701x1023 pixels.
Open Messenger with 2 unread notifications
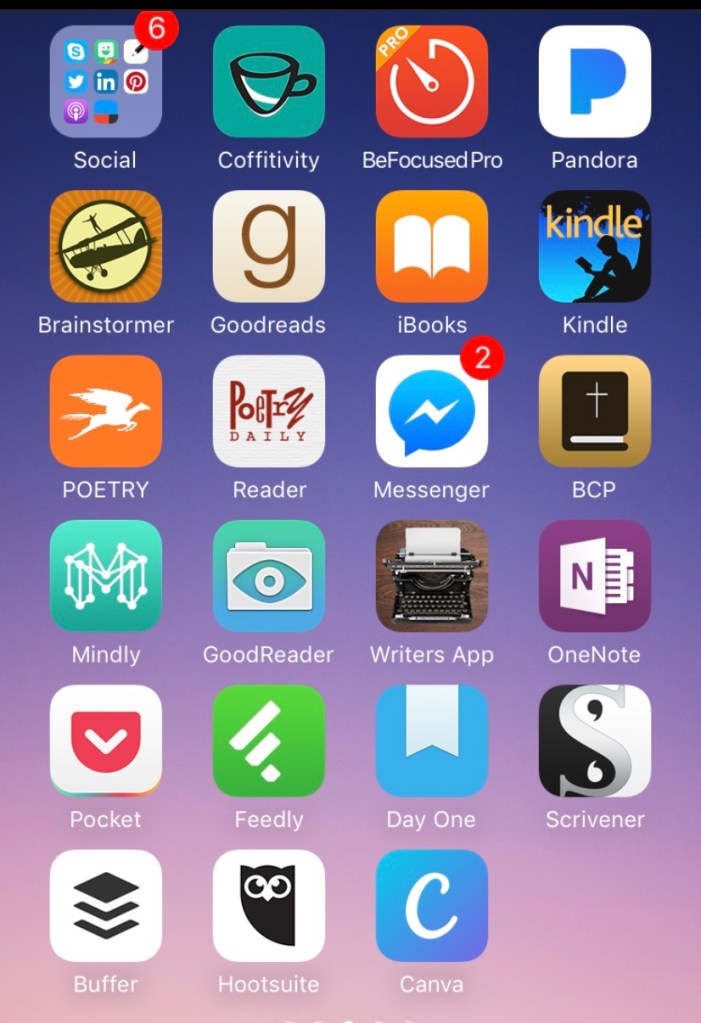click(432, 412)
